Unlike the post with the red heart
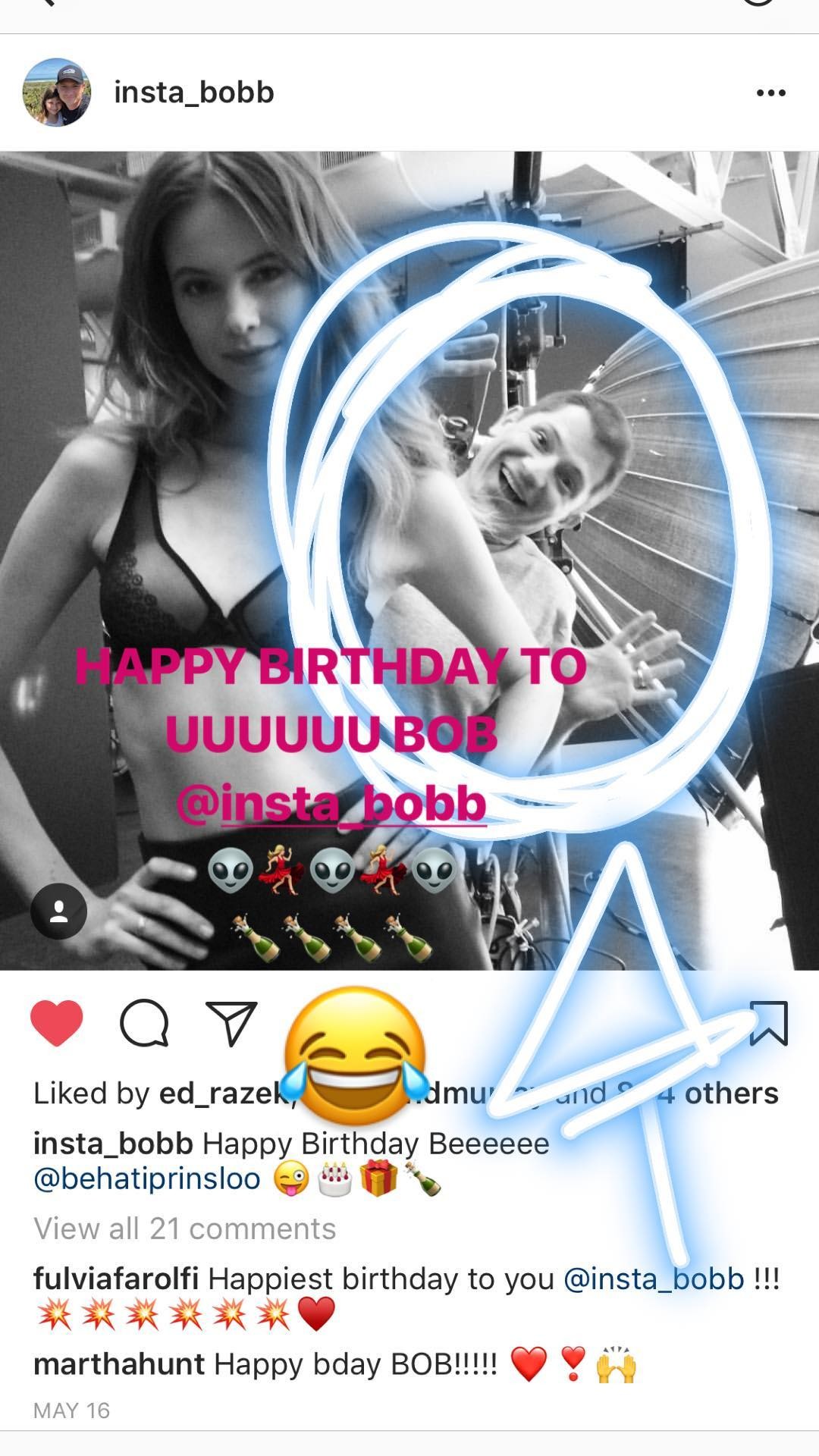The width and height of the screenshot is (819, 1456). click(57, 1023)
